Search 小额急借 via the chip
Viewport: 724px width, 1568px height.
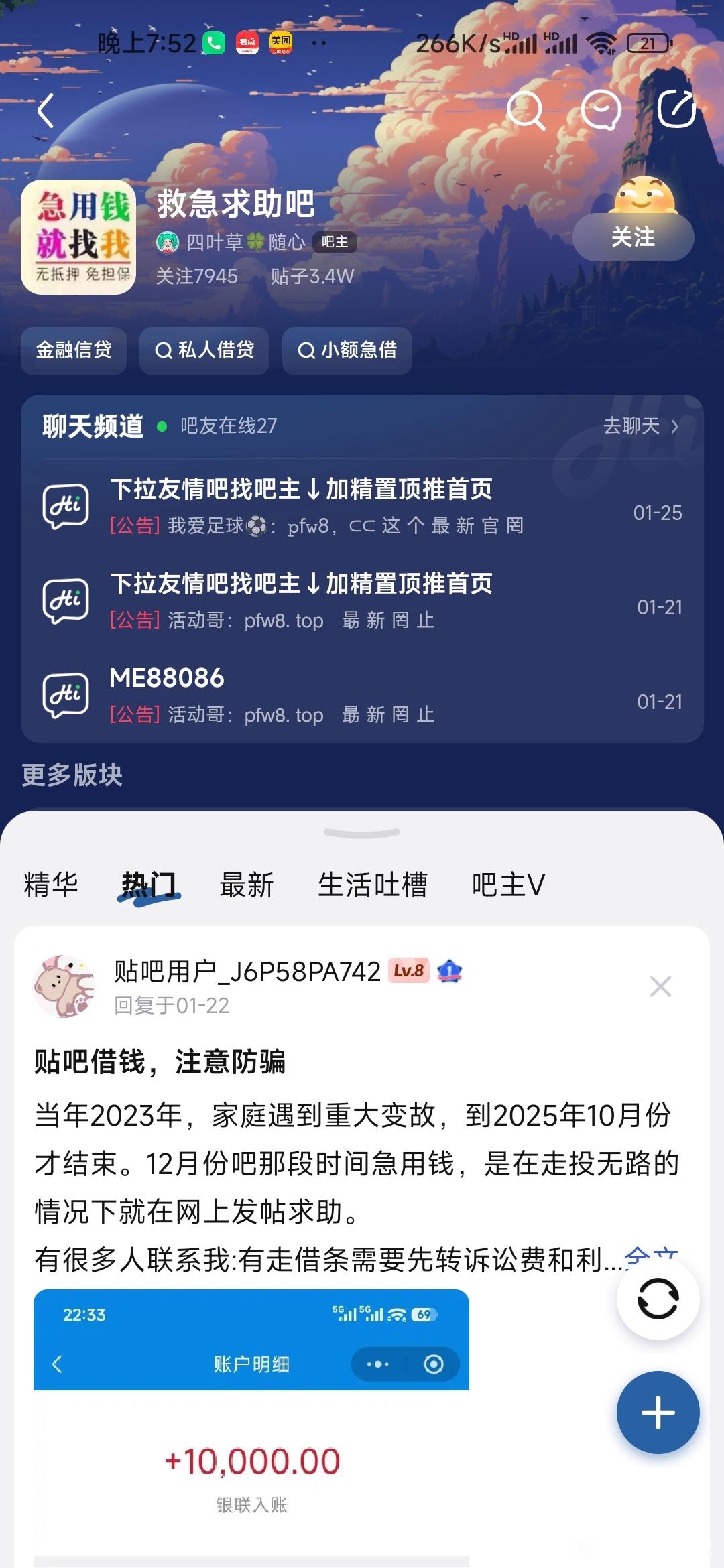347,350
